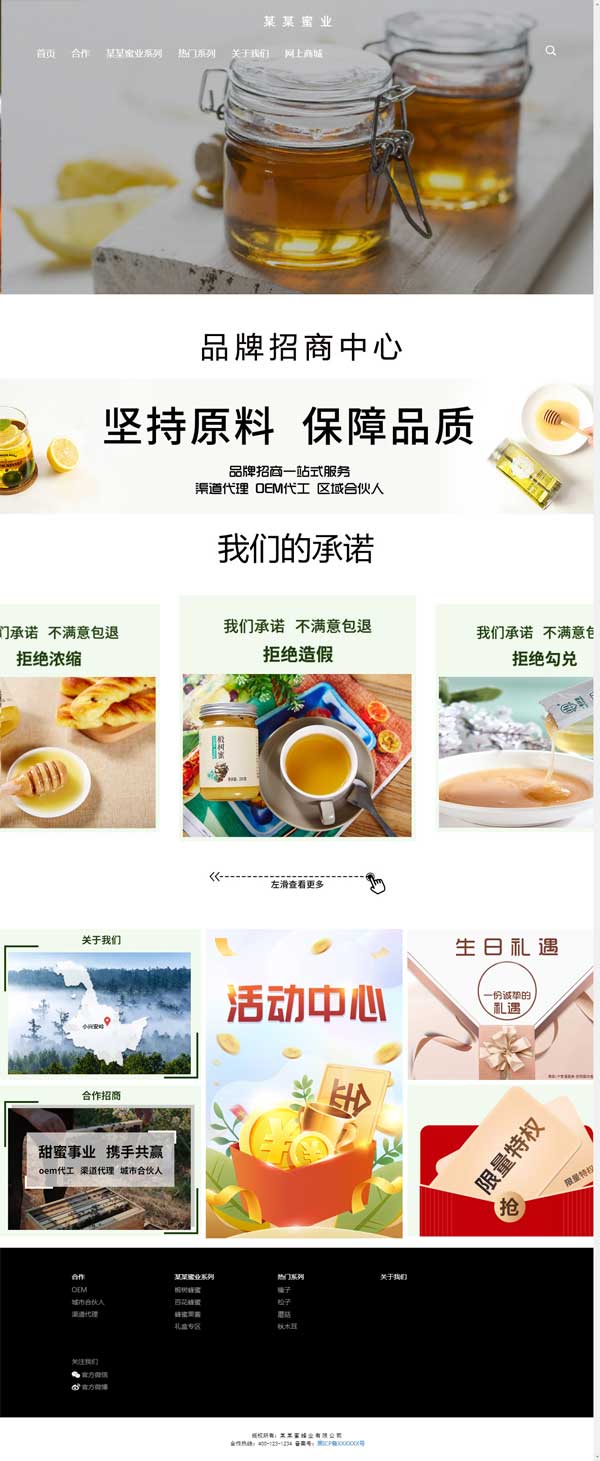Image resolution: width=600 pixels, height=1461 pixels.
Task: Open the 活动中心 promotion tile
Action: pyautogui.click(x=304, y=1083)
